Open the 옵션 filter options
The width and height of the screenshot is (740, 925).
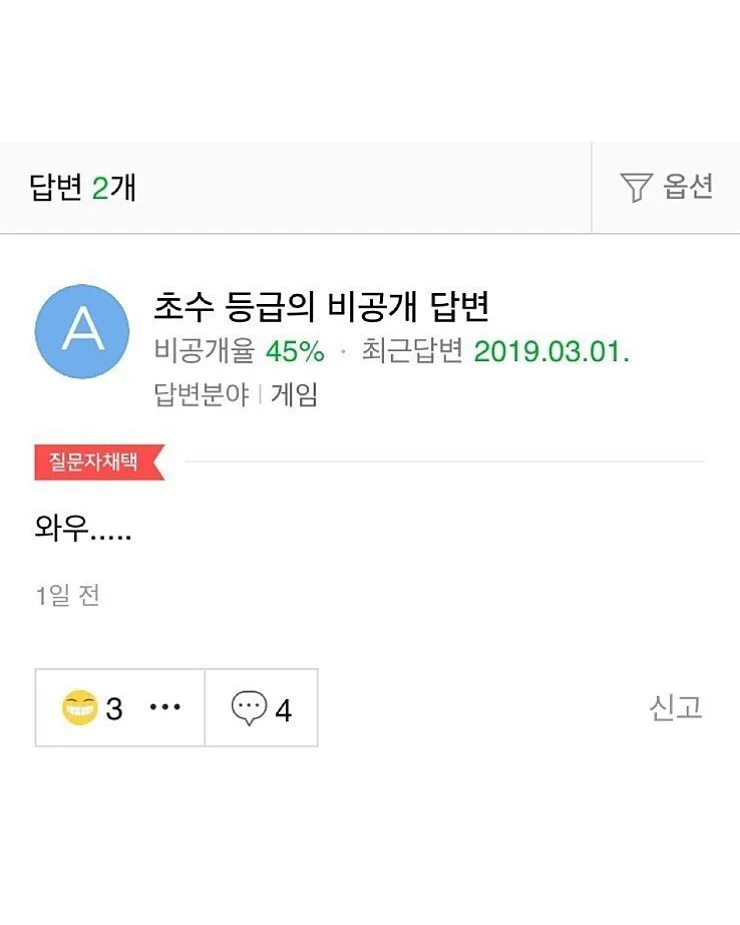click(x=666, y=187)
